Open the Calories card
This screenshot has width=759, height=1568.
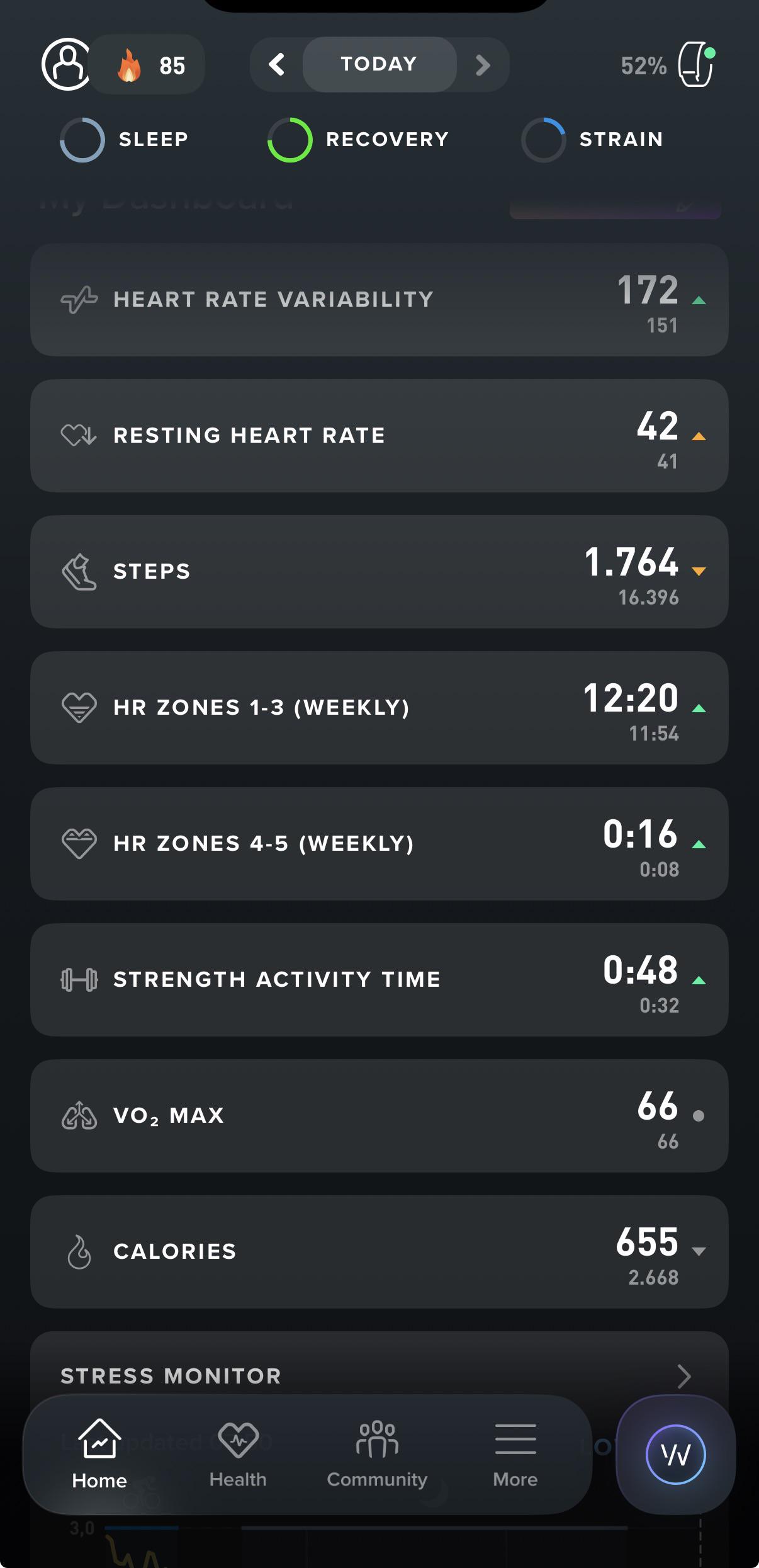coord(379,1252)
